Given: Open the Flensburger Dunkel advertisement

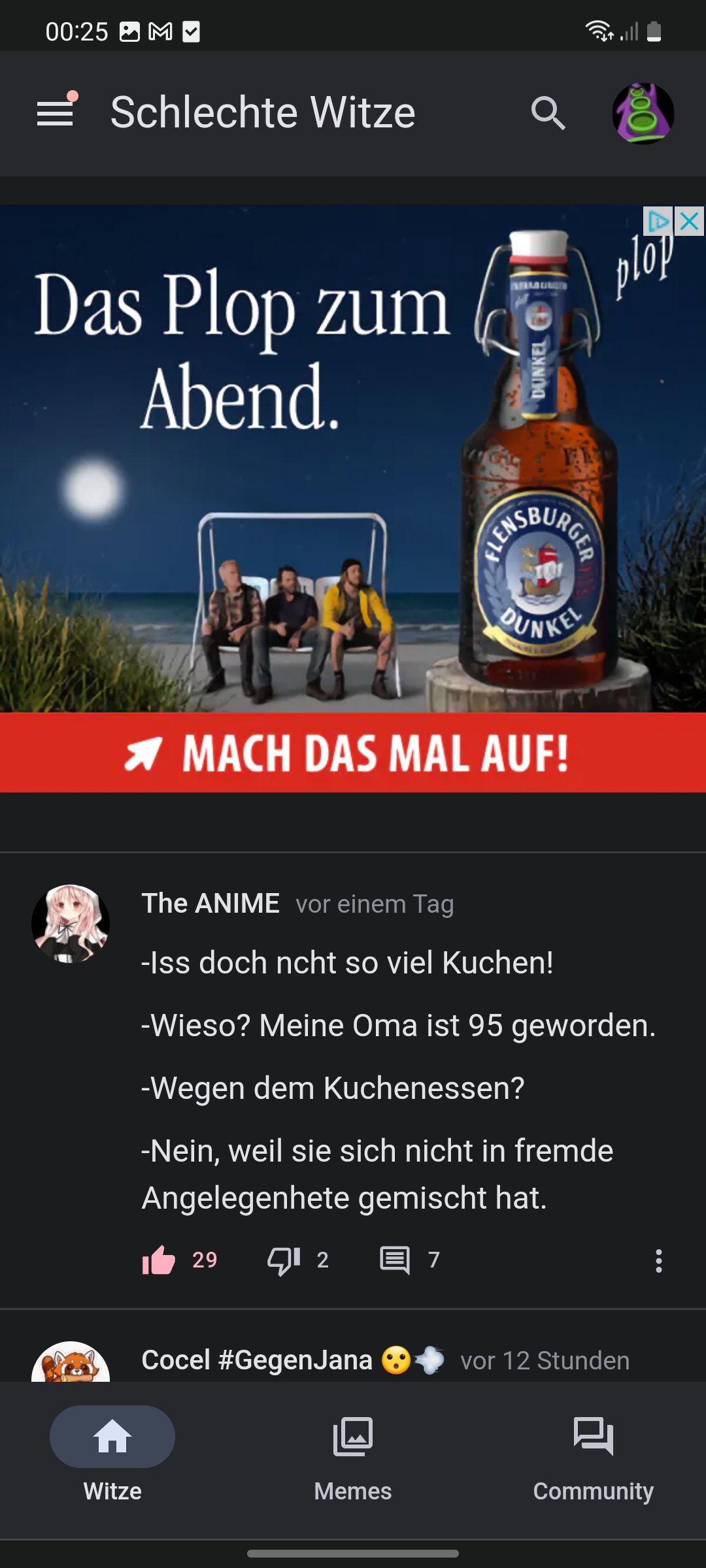Looking at the screenshot, I should coord(353,497).
